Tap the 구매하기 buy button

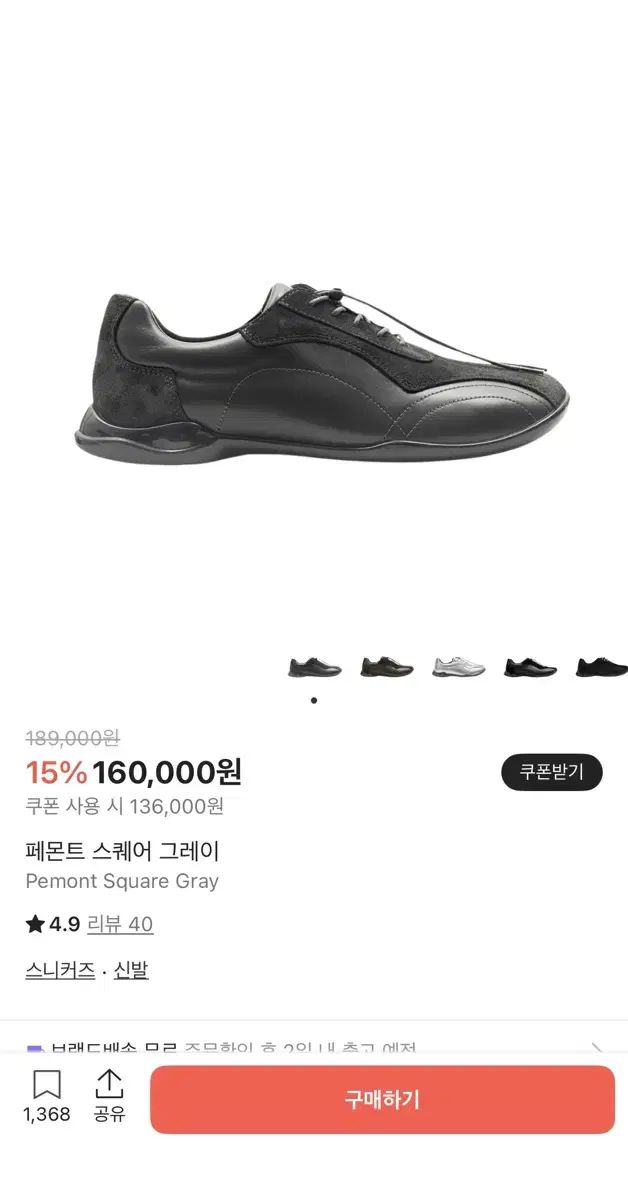pos(382,1099)
